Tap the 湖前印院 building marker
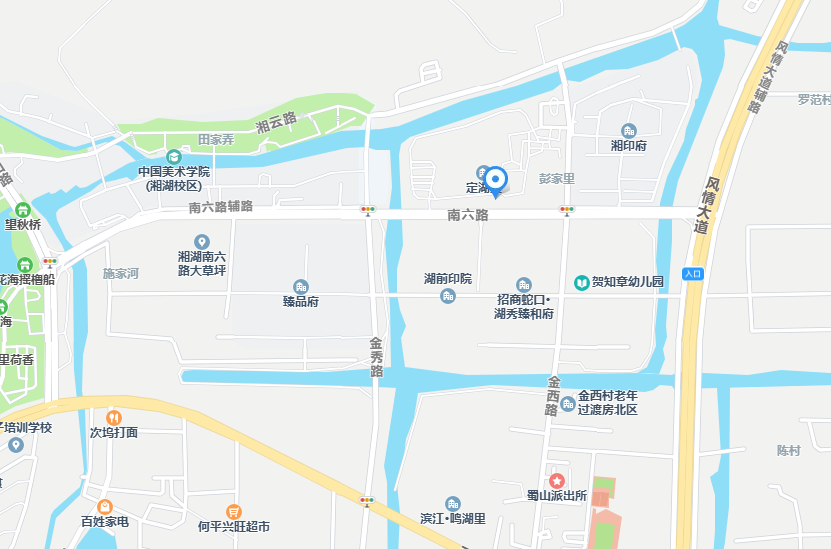Screen dimensions: 831x549 tap(448, 295)
